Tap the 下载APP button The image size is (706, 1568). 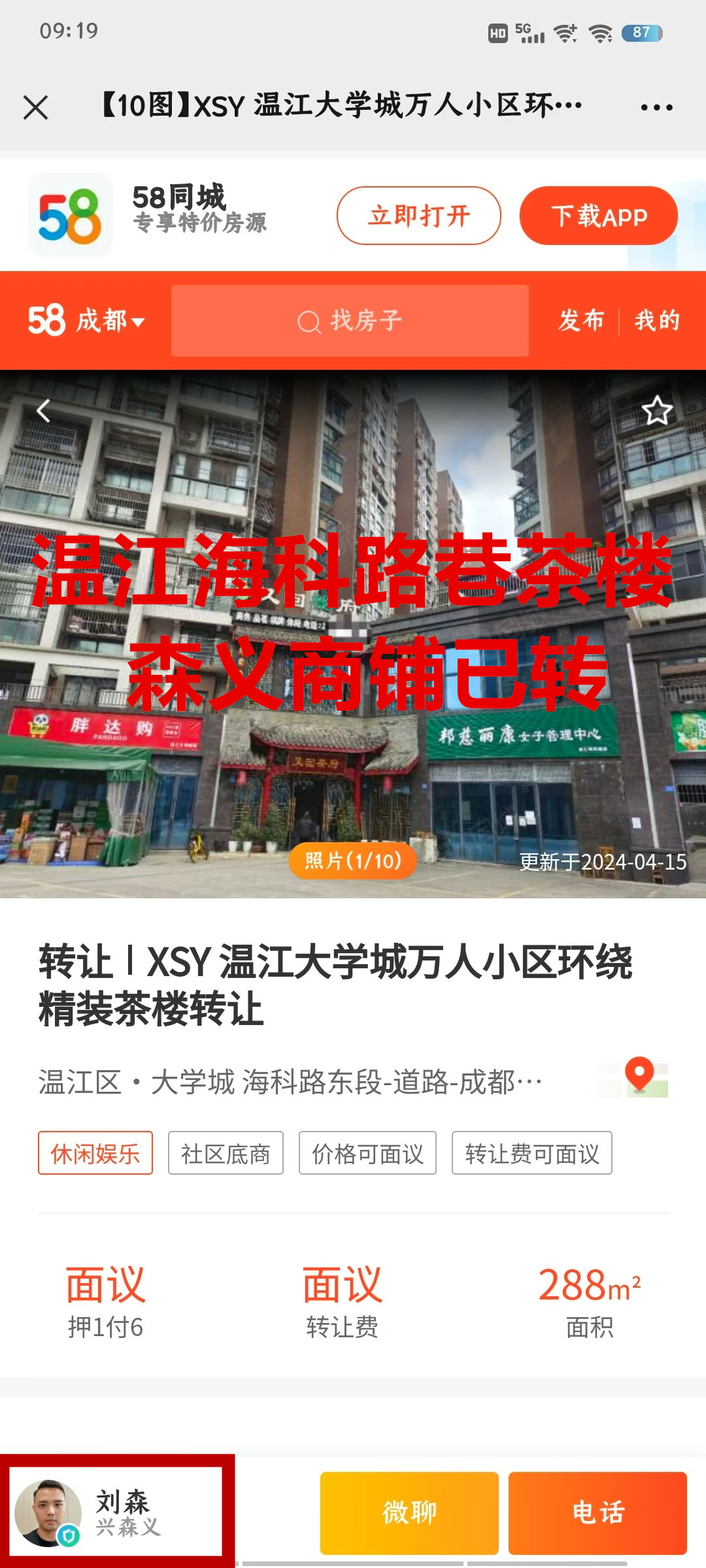[x=598, y=216]
